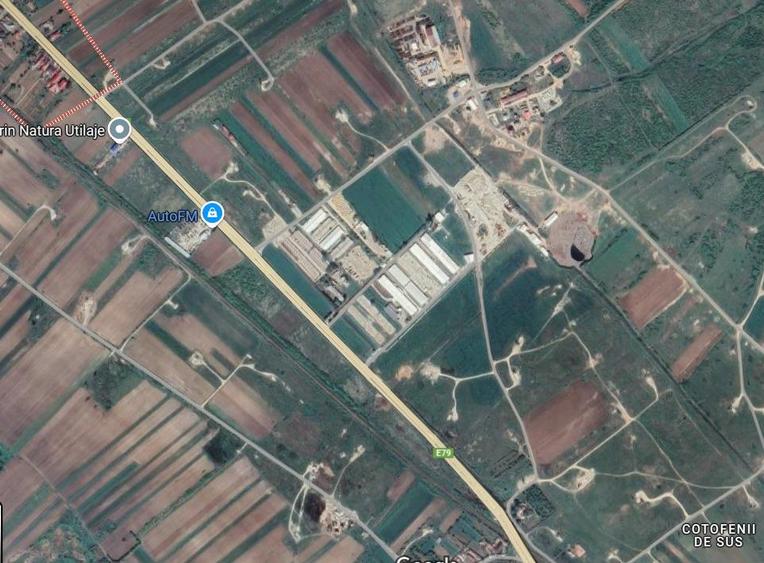Select the Natura Utilaje location pin
This screenshot has height=563, width=764.
[119, 129]
